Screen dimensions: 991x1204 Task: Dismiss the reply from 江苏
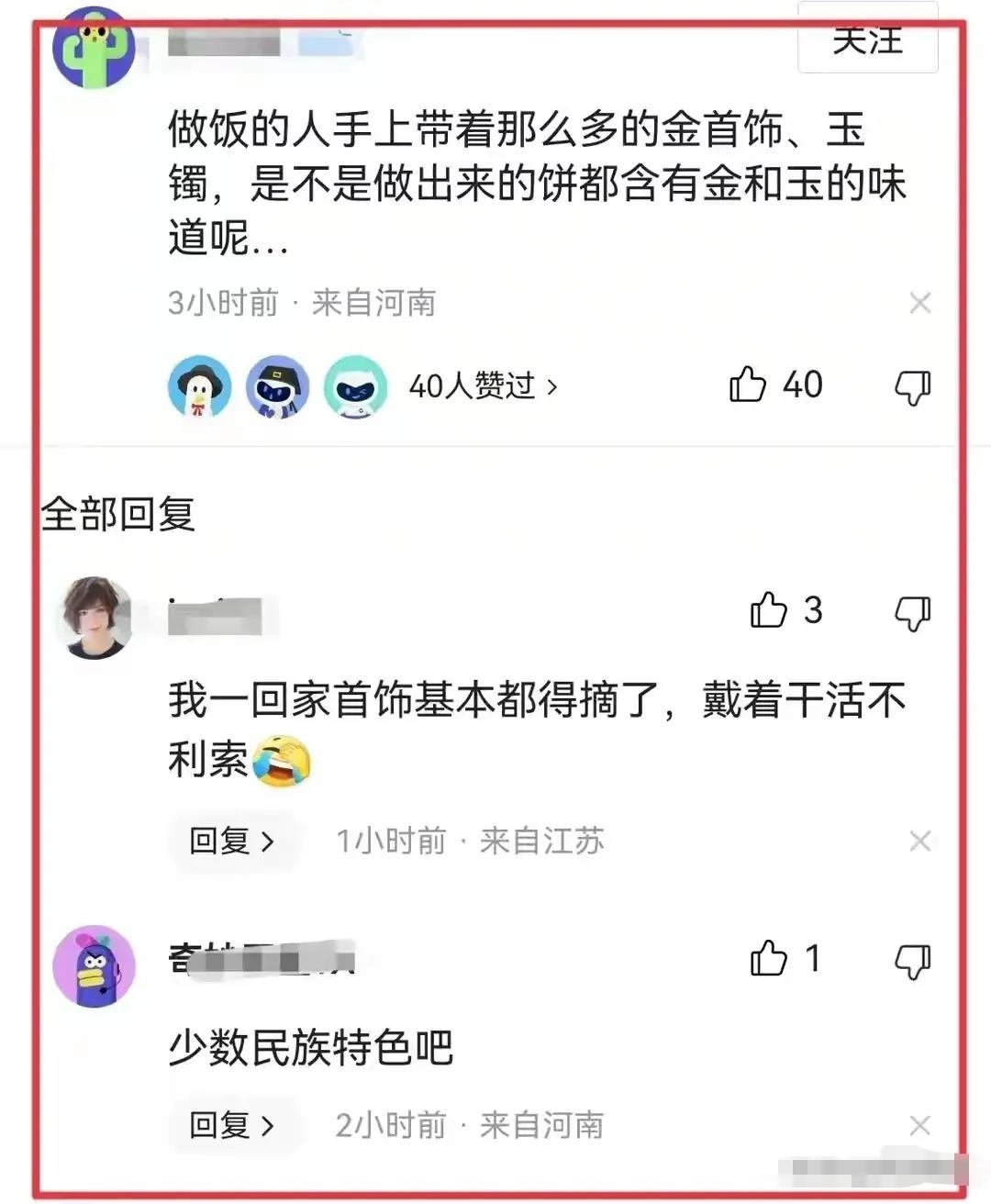tap(919, 841)
